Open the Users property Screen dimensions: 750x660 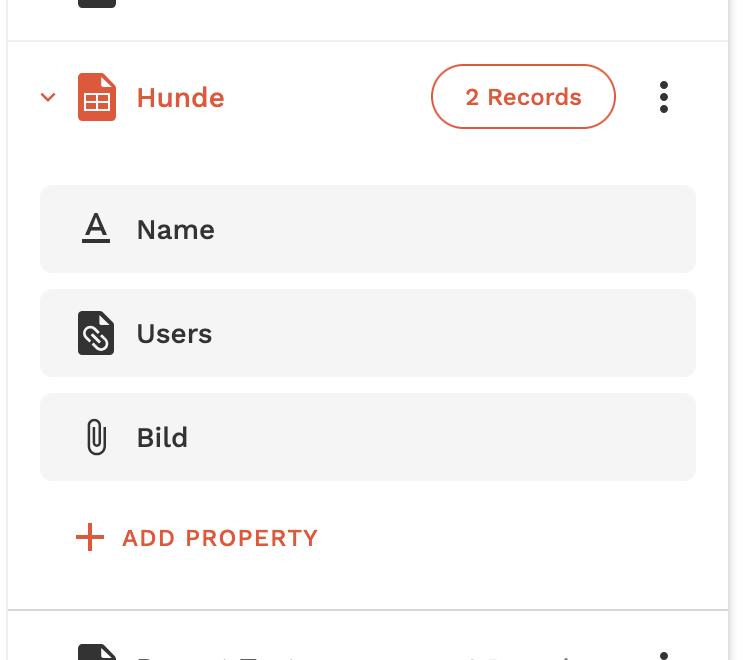pyautogui.click(x=367, y=333)
